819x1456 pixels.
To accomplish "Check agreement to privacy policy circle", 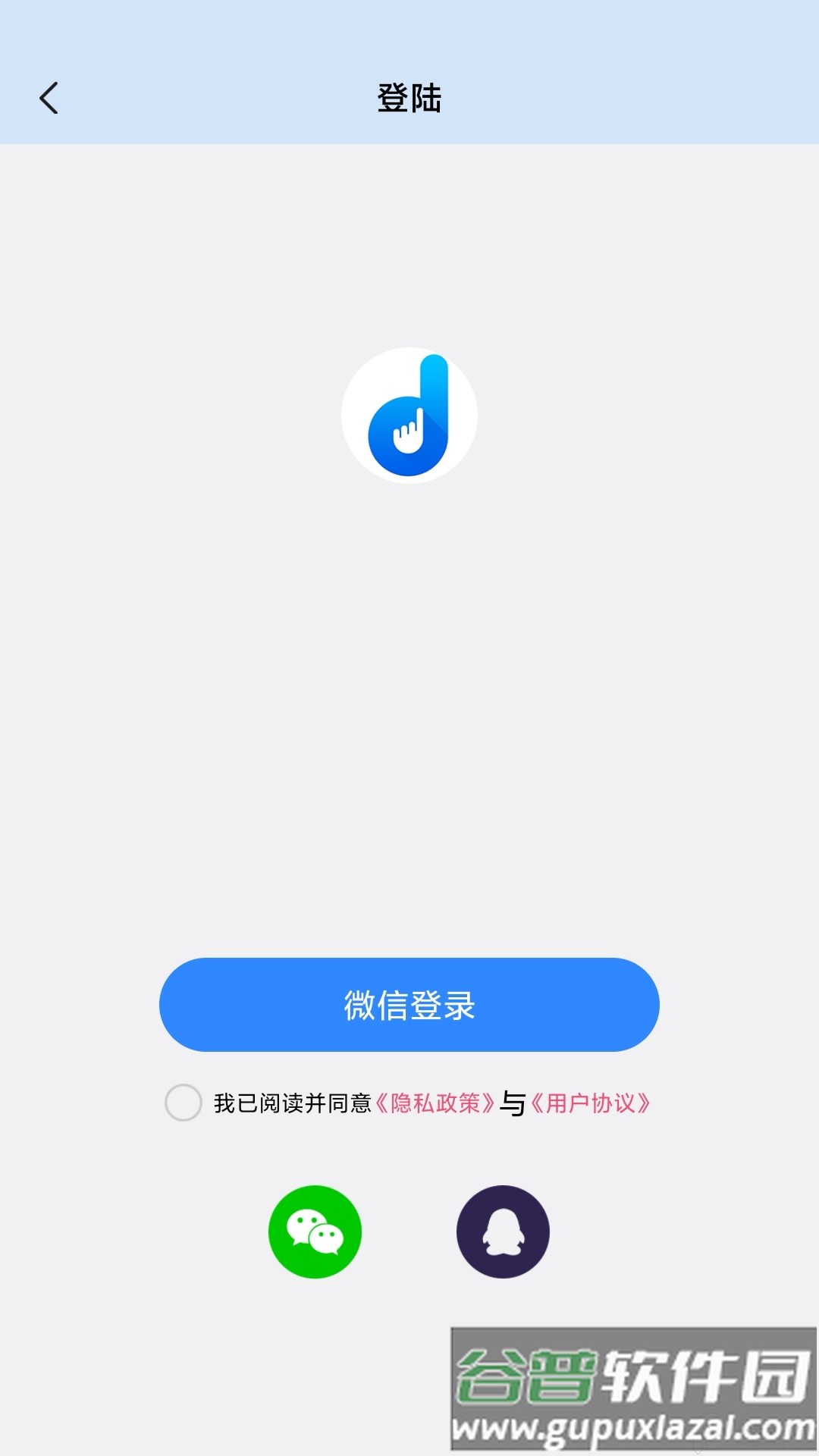I will pyautogui.click(x=183, y=1105).
